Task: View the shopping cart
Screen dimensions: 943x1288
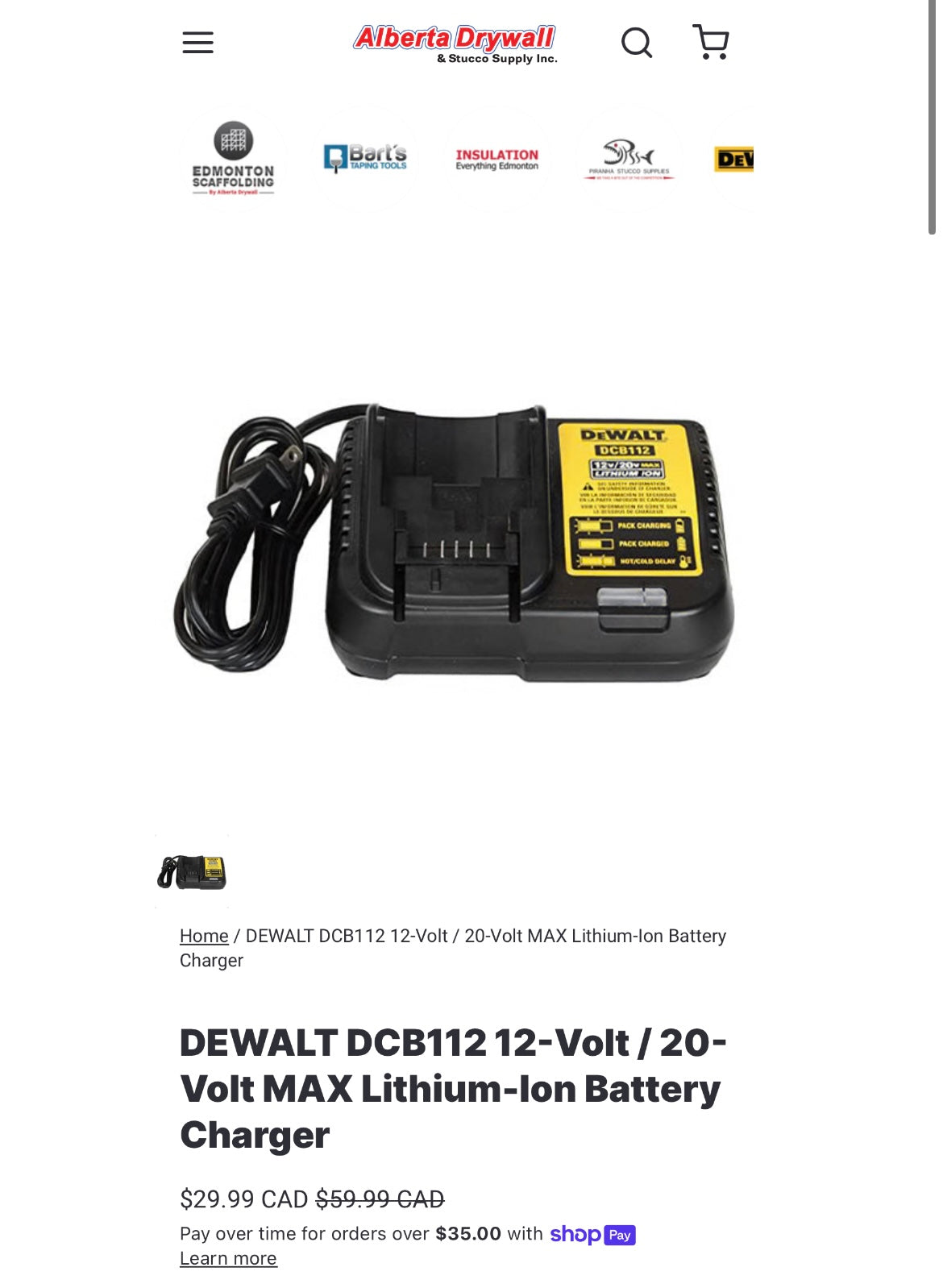Action: coord(711,42)
